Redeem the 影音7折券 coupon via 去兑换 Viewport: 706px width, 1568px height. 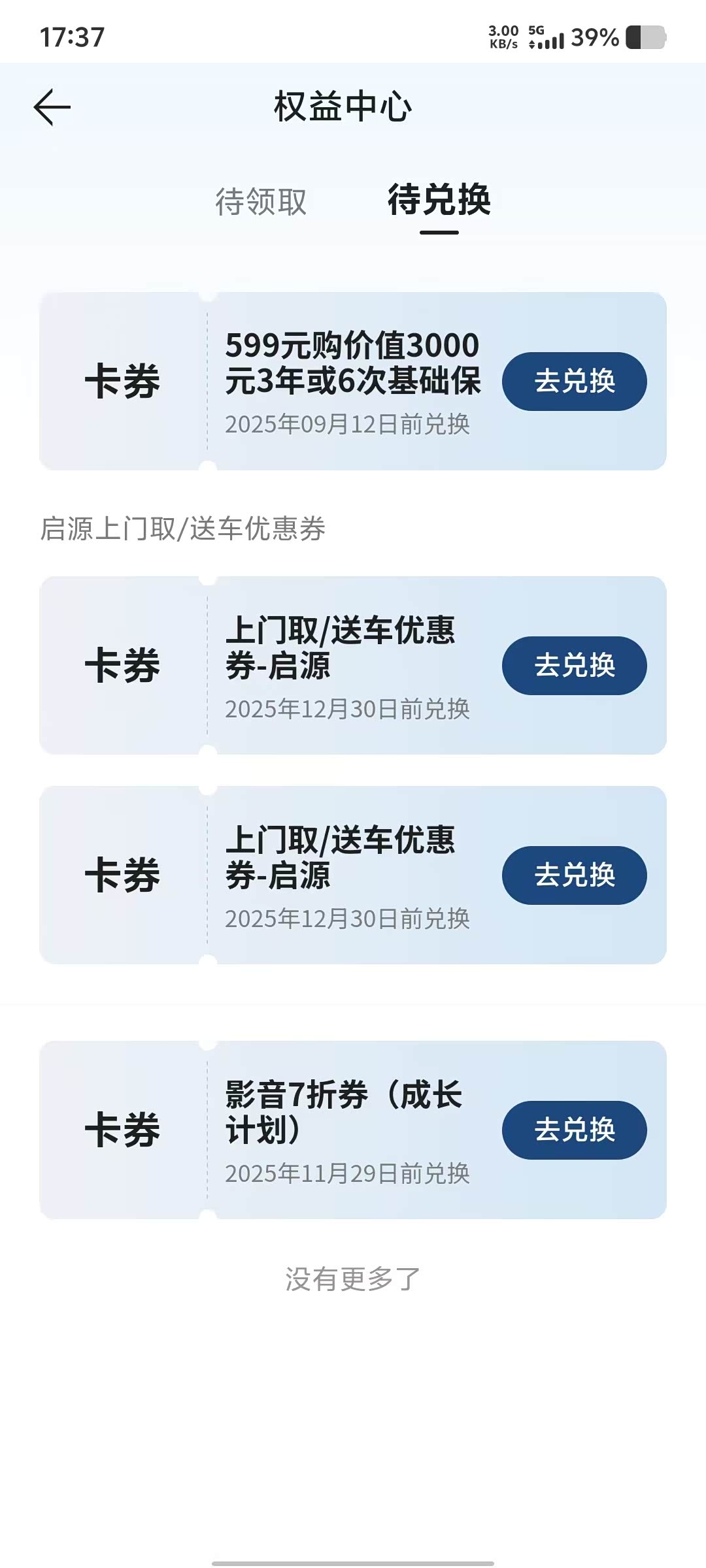point(574,1130)
